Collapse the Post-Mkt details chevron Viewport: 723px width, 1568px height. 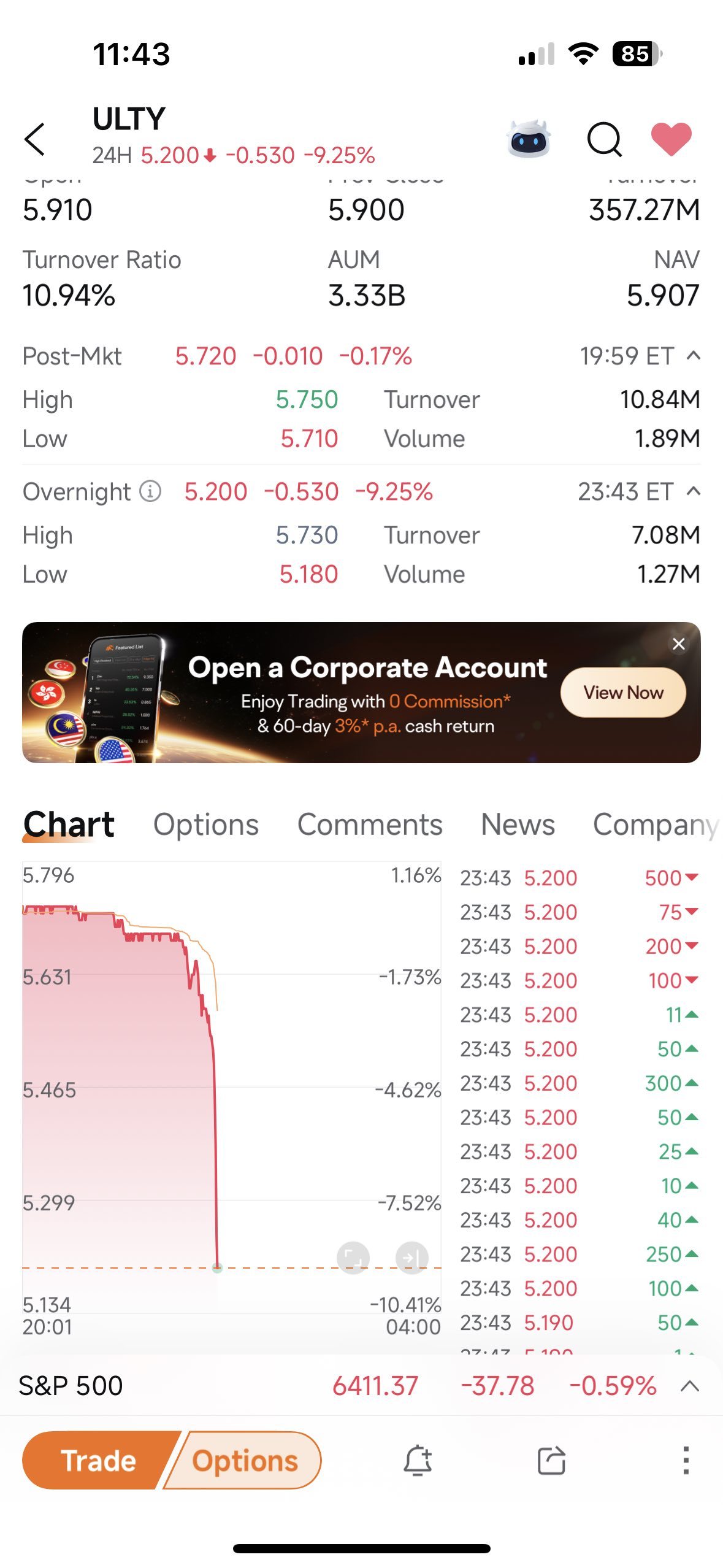[x=693, y=356]
